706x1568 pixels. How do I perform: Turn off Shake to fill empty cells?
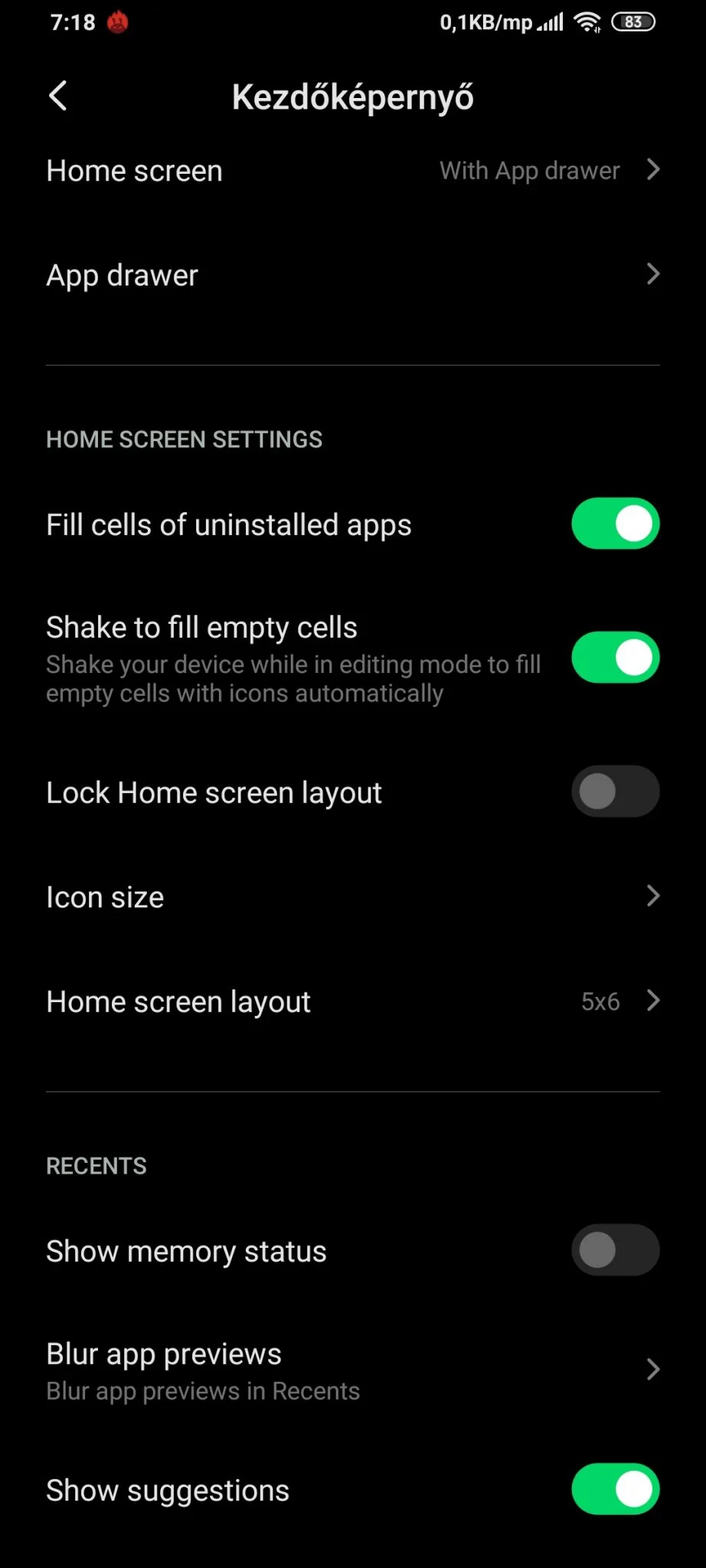click(x=615, y=658)
